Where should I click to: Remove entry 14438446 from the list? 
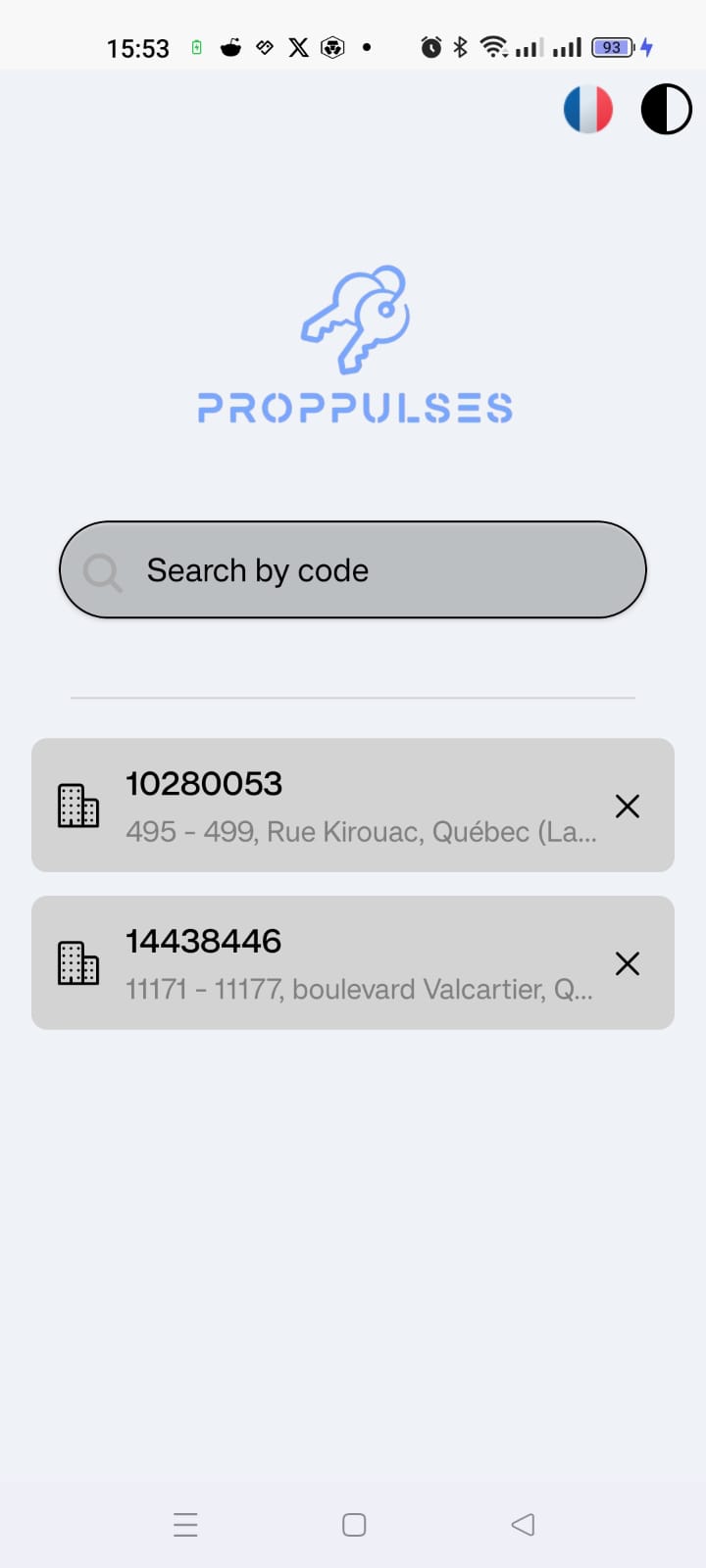click(x=628, y=963)
